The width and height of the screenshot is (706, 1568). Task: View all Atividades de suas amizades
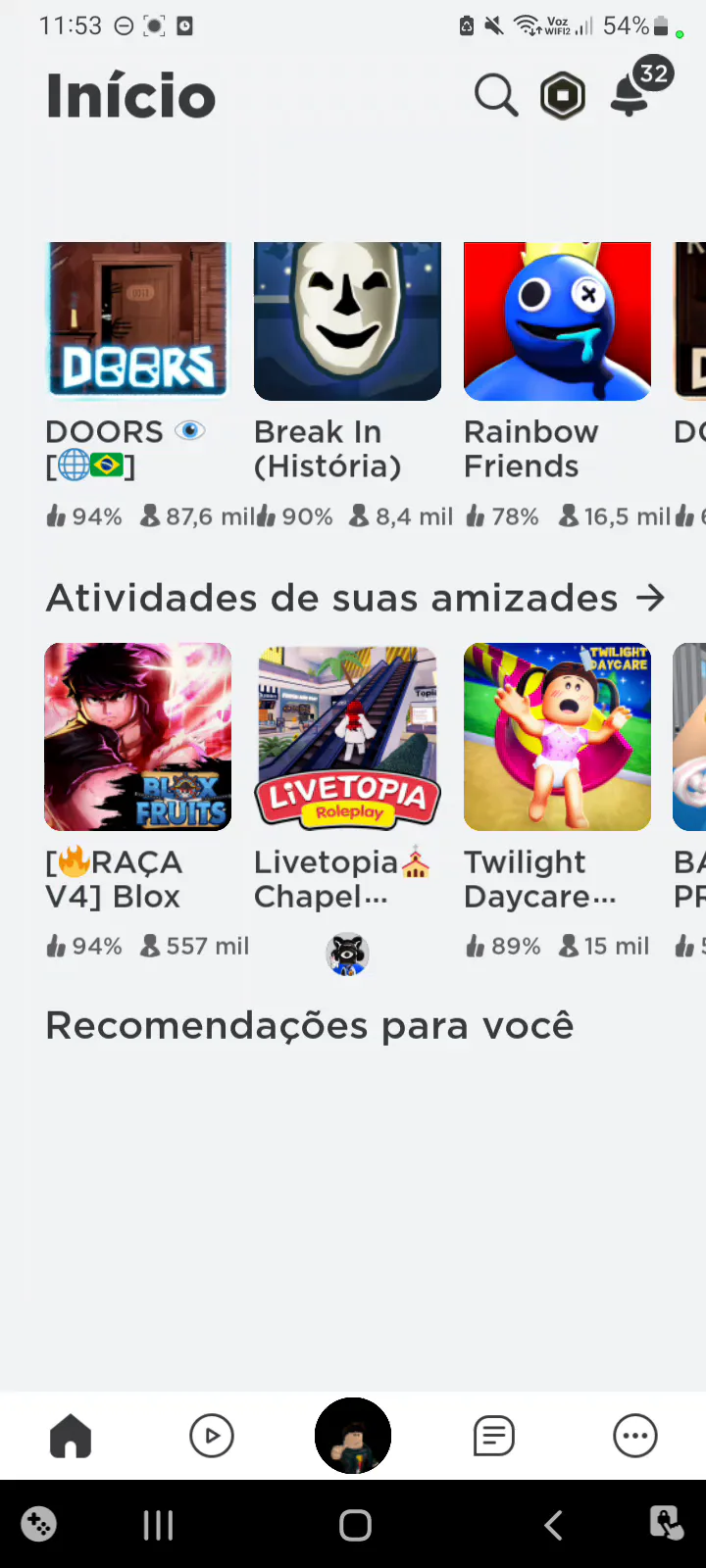click(650, 598)
